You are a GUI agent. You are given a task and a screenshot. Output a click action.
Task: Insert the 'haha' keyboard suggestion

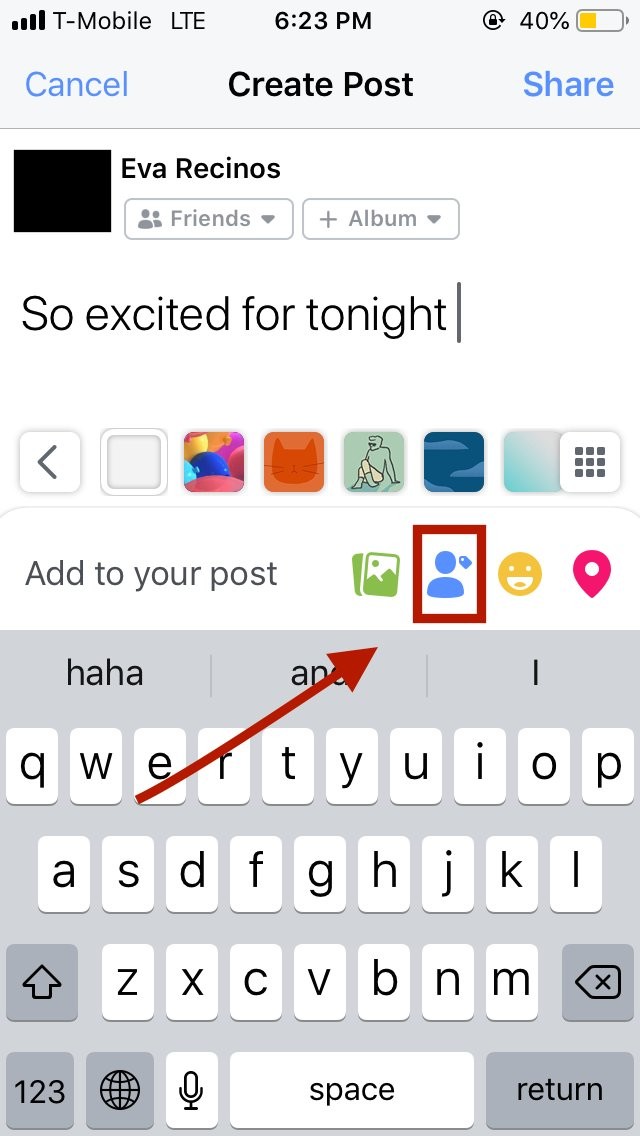tap(105, 673)
